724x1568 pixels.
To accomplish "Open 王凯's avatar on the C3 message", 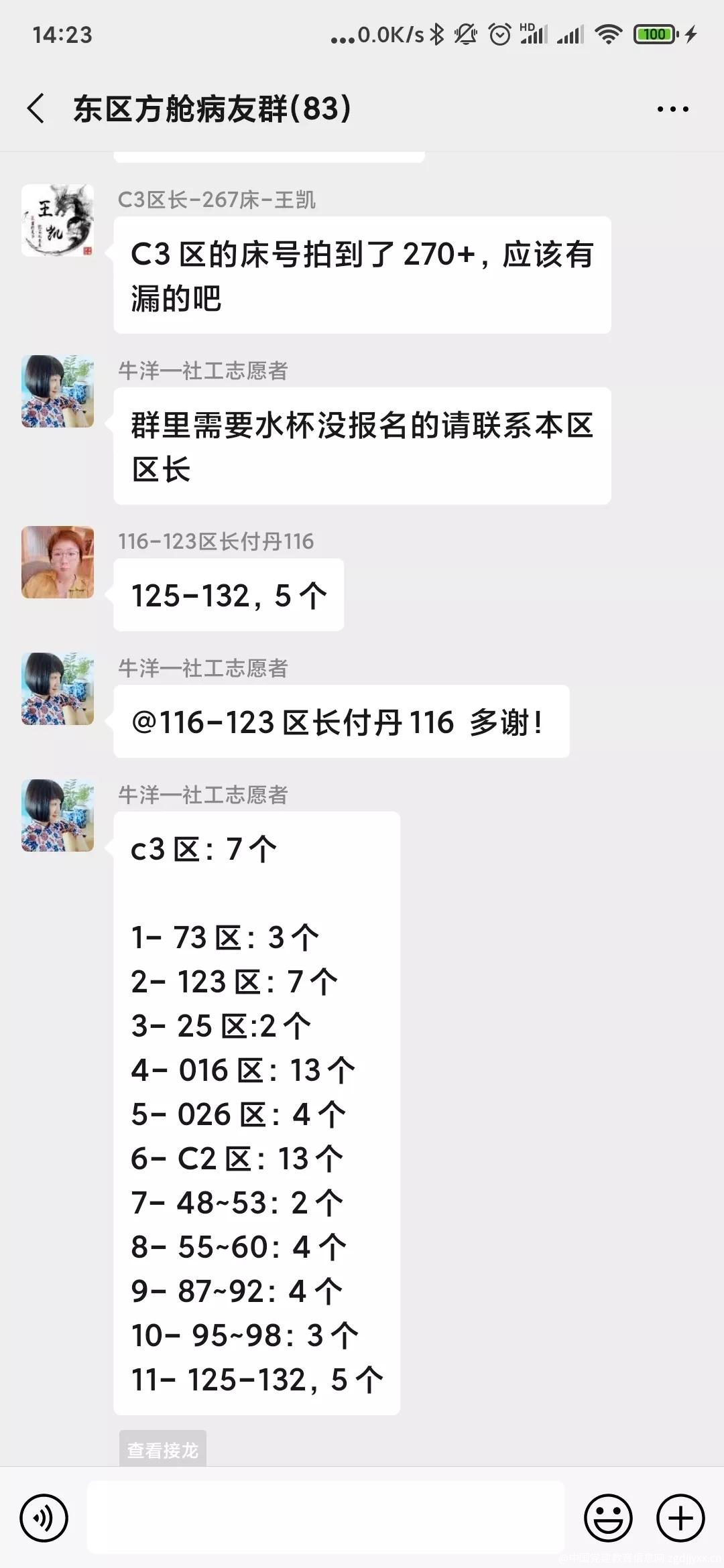I will (58, 220).
